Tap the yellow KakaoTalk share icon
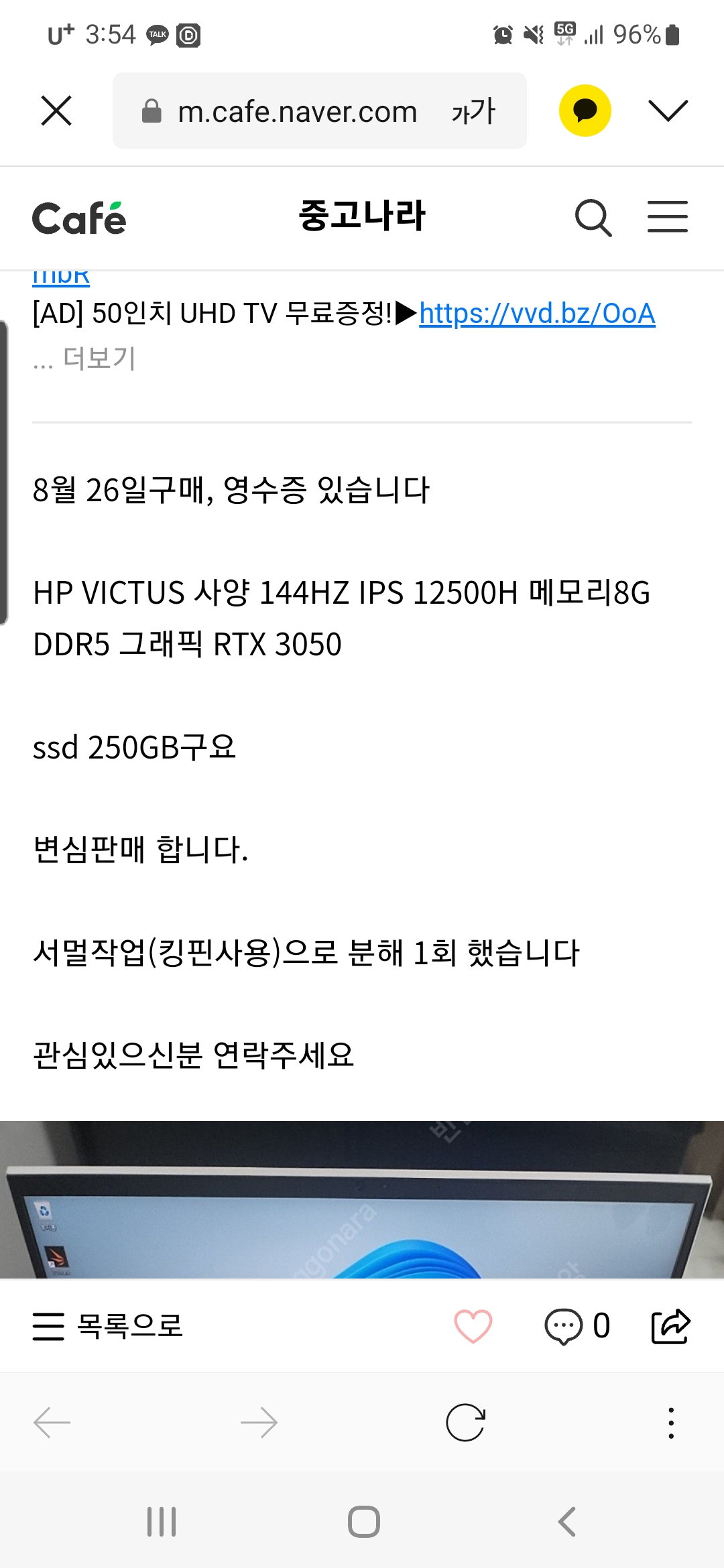This screenshot has width=724, height=1568. pos(585,111)
